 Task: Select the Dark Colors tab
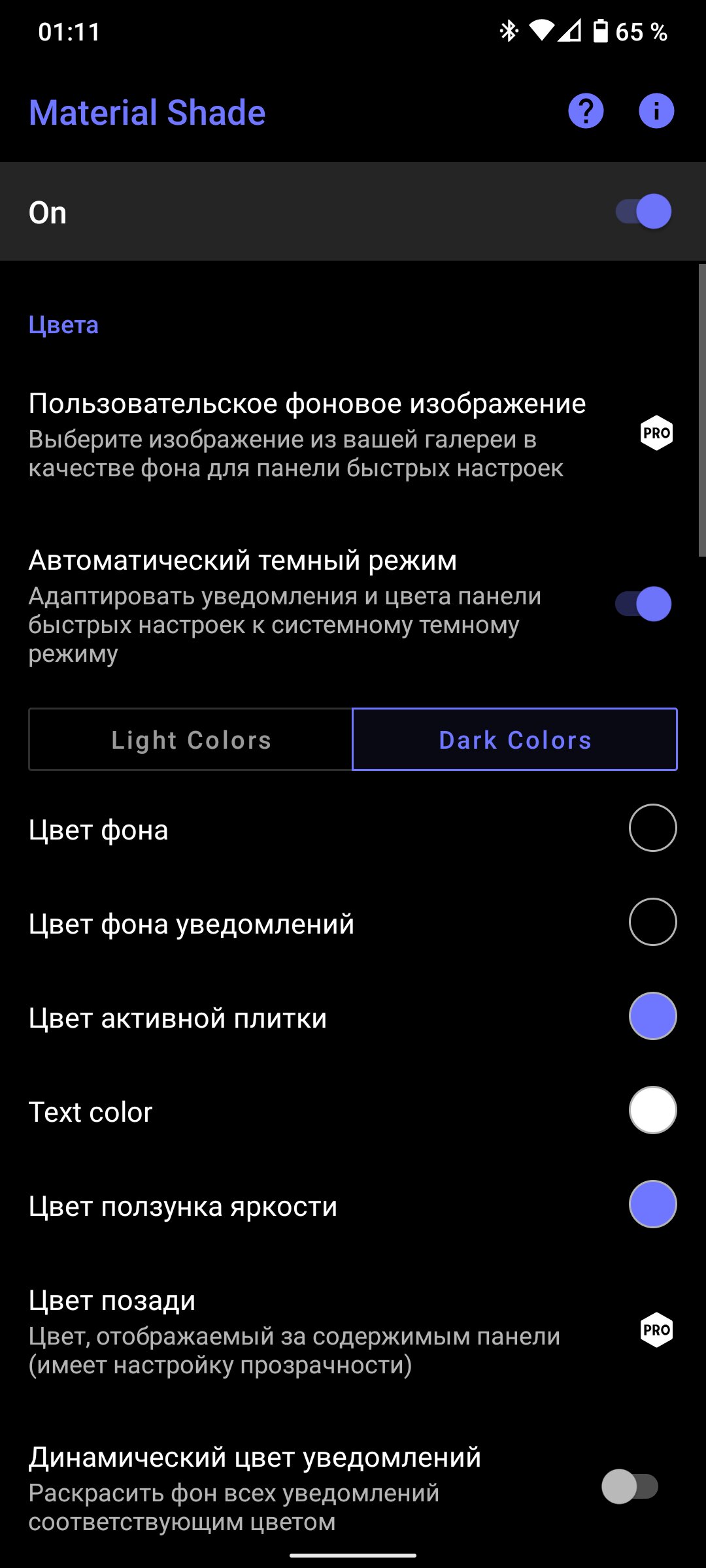click(x=515, y=740)
